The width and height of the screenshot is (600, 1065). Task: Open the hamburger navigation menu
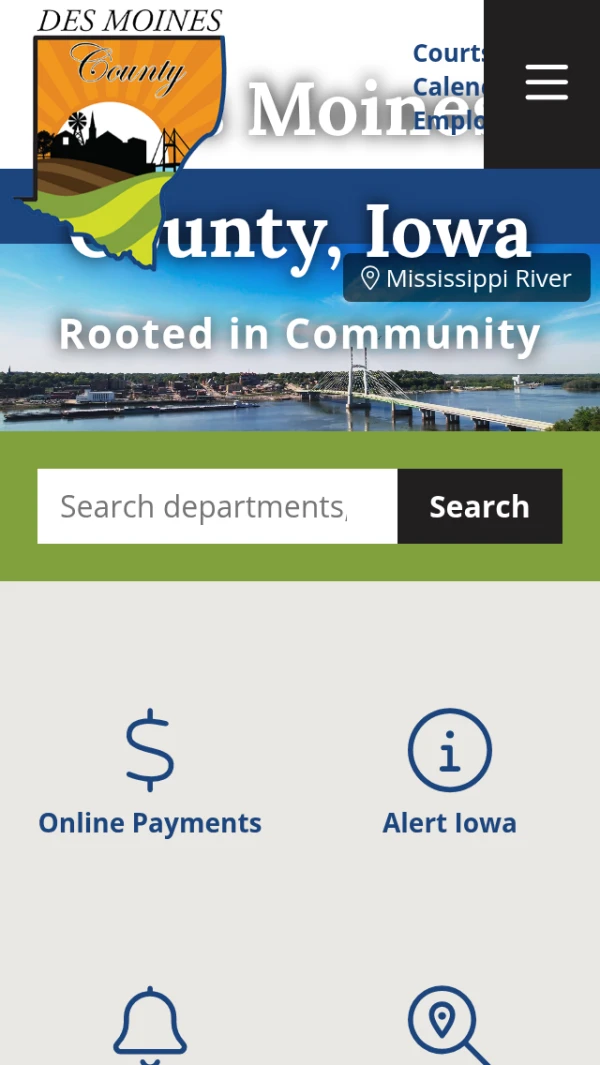(x=546, y=82)
